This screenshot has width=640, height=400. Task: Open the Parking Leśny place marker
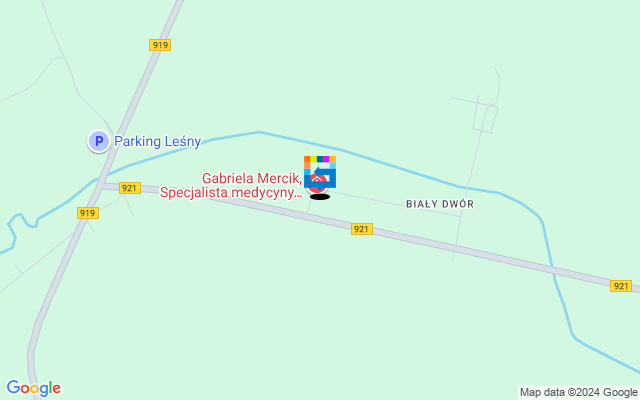tap(98, 142)
